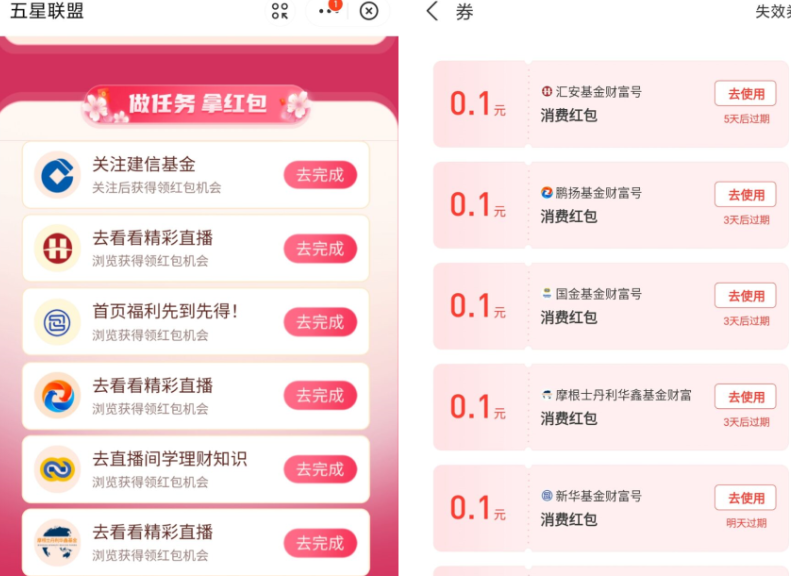This screenshot has height=576, width=791.
Task: Use the 汇安基金财富号 red packet
Action: coord(745,93)
